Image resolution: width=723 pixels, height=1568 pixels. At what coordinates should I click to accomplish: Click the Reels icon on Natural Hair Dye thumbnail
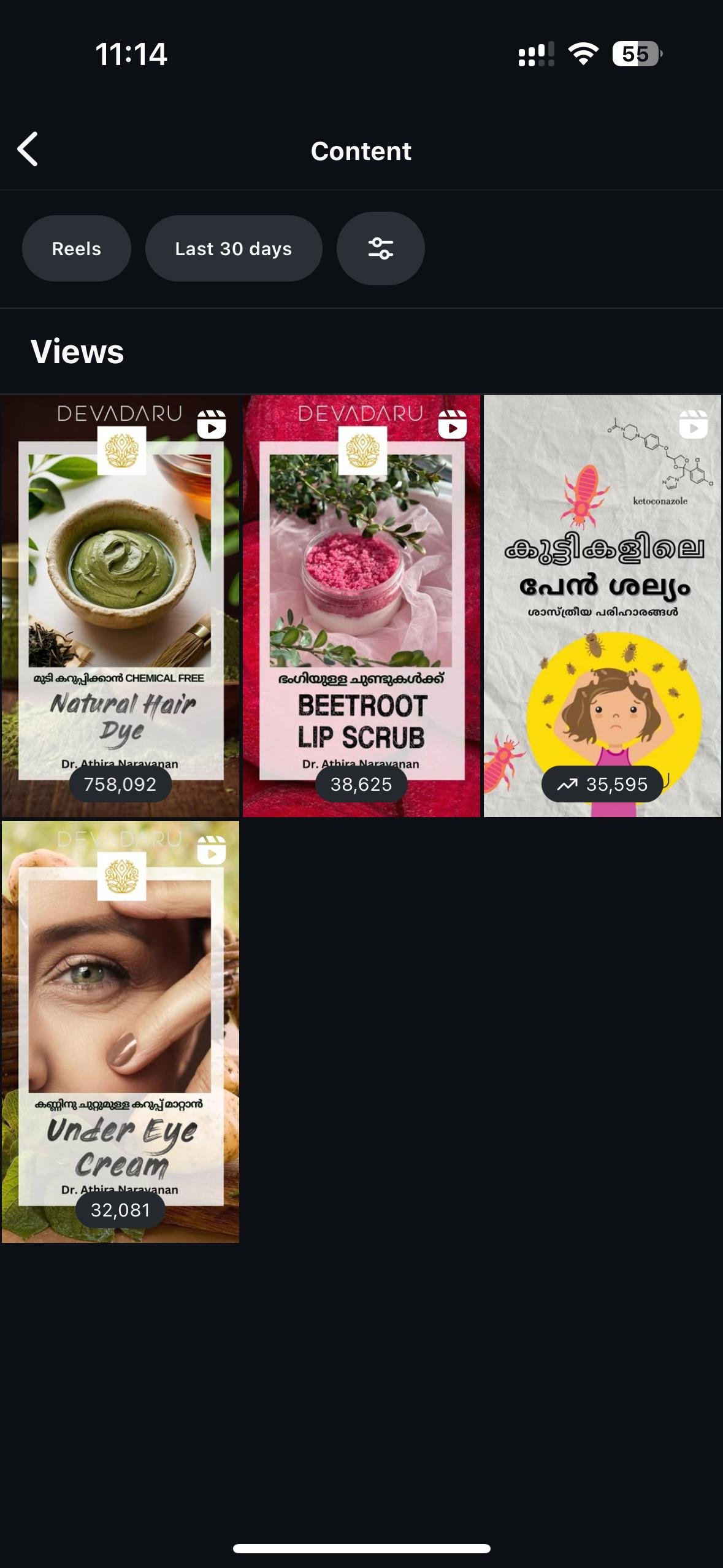pos(213,425)
